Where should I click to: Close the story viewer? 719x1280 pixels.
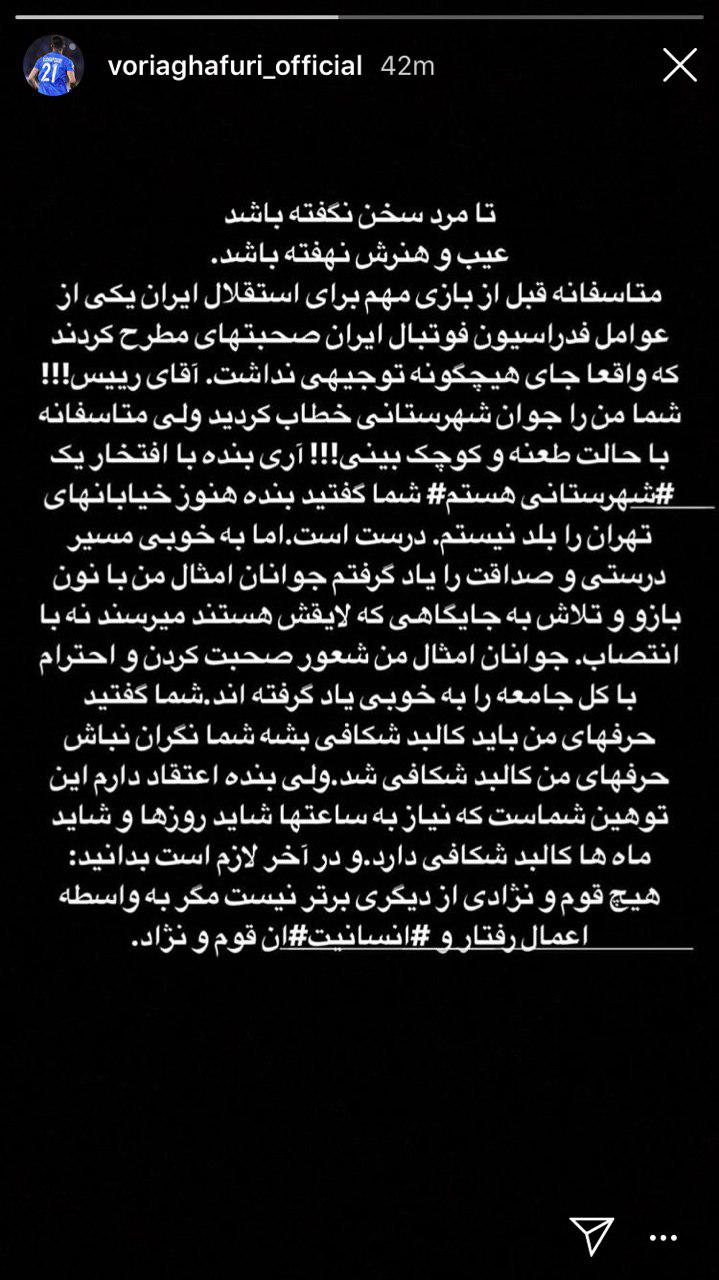[x=680, y=66]
